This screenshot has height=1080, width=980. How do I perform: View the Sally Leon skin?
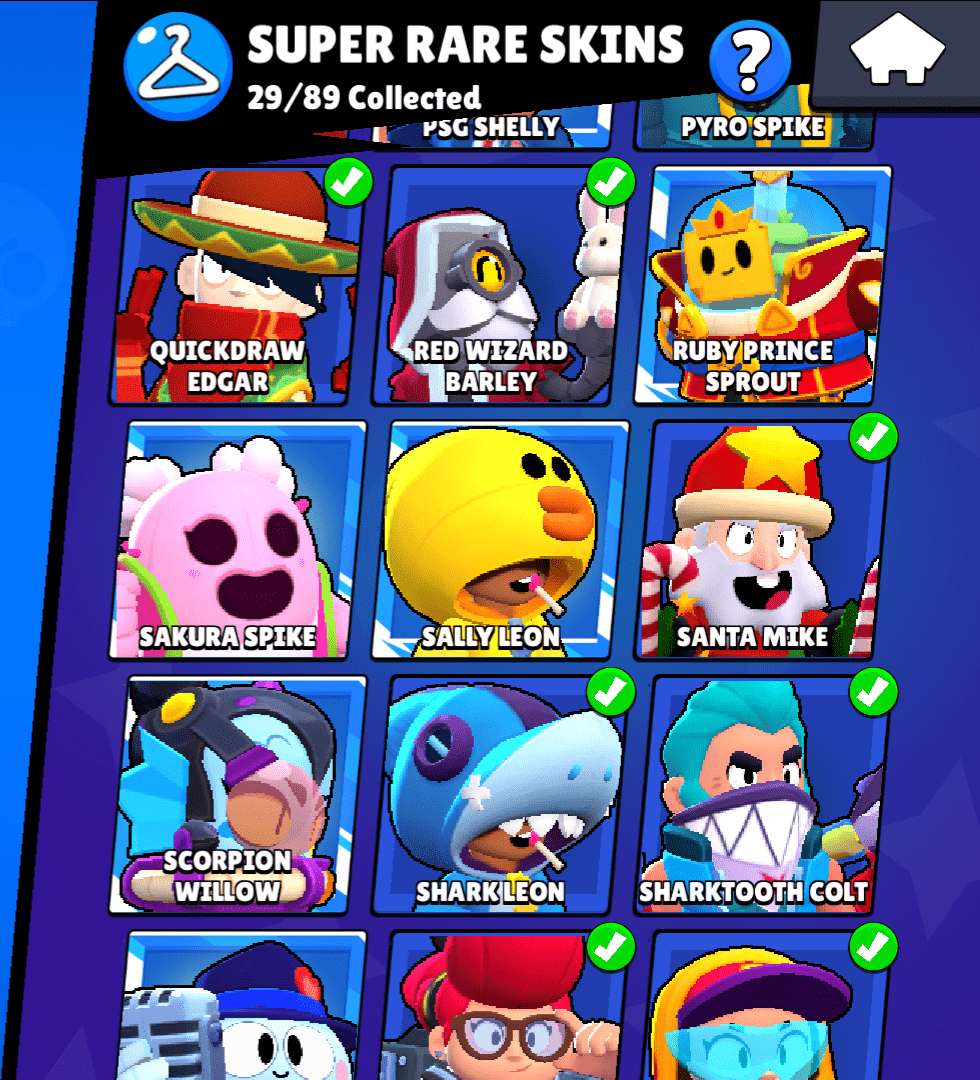[500, 540]
